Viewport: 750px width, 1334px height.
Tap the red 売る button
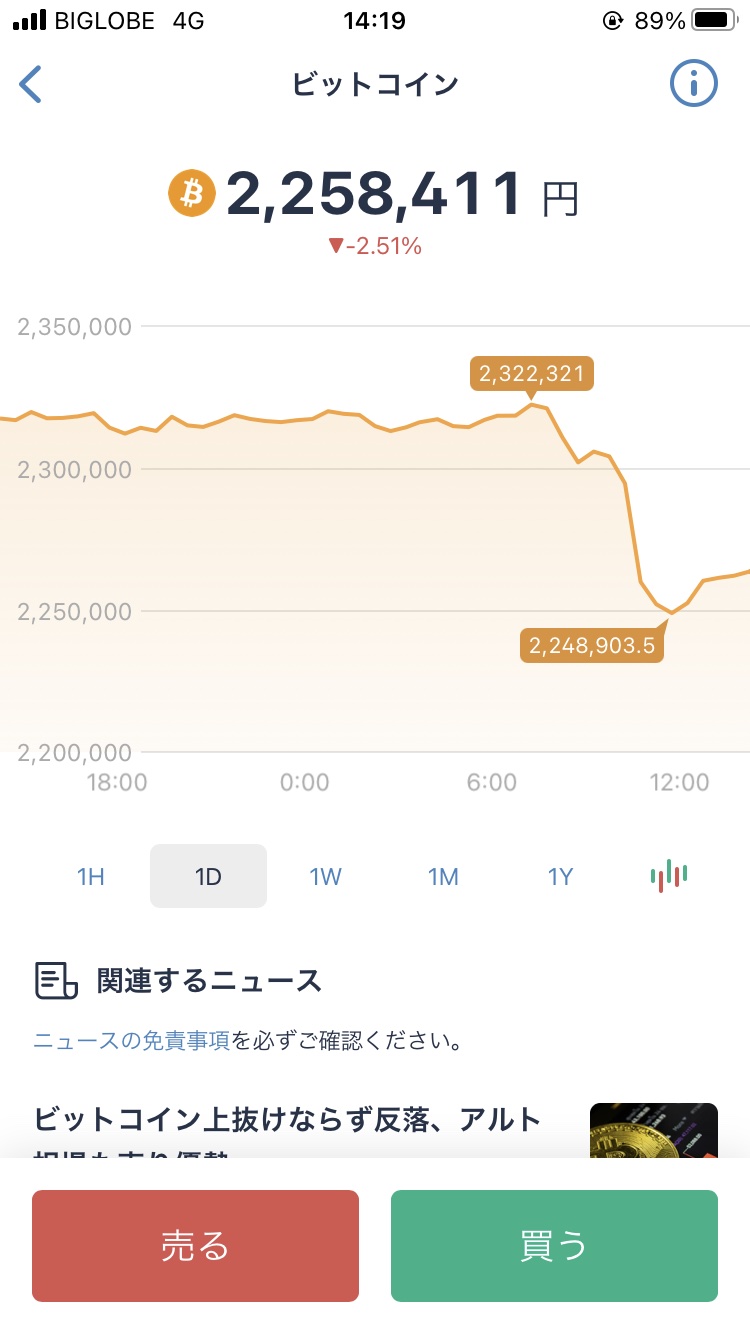coord(195,1246)
